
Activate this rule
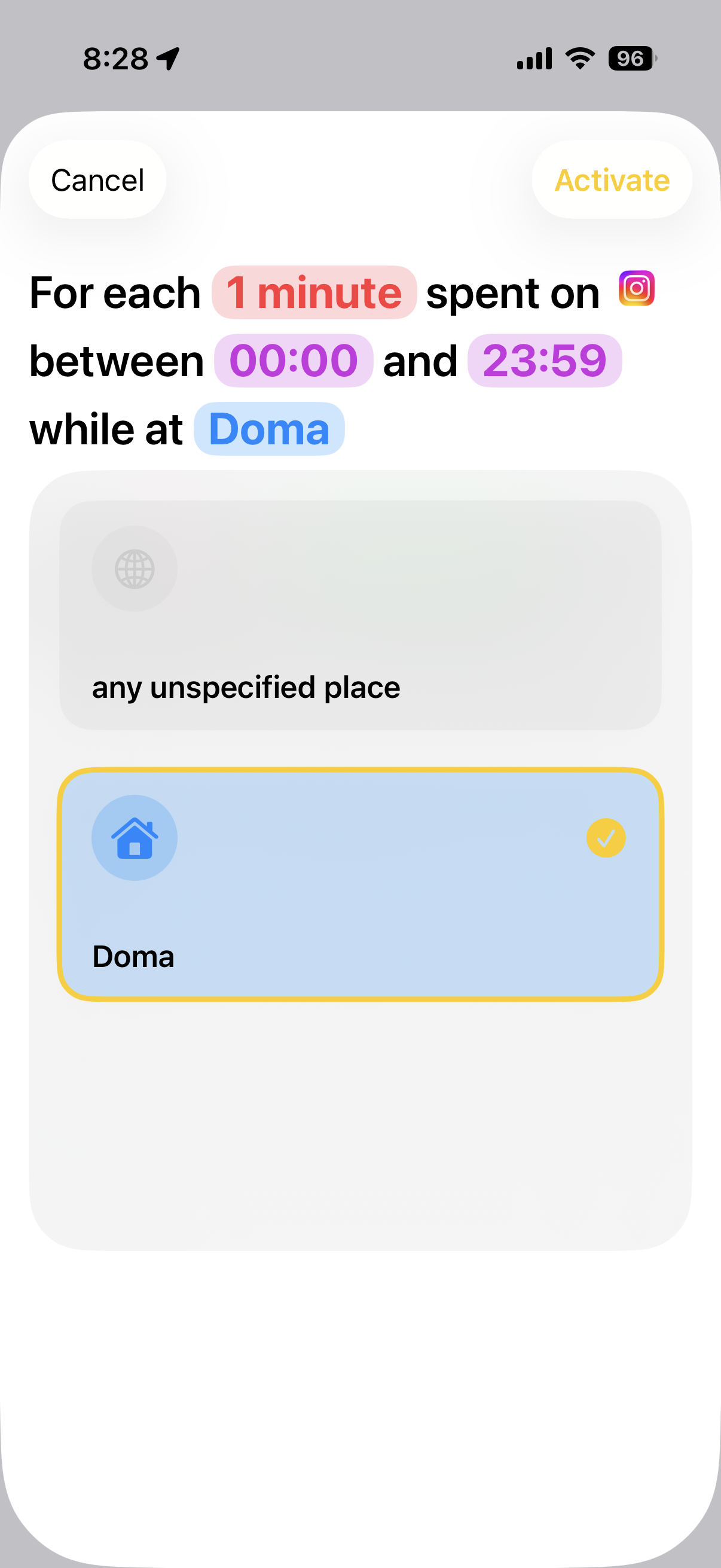(612, 180)
